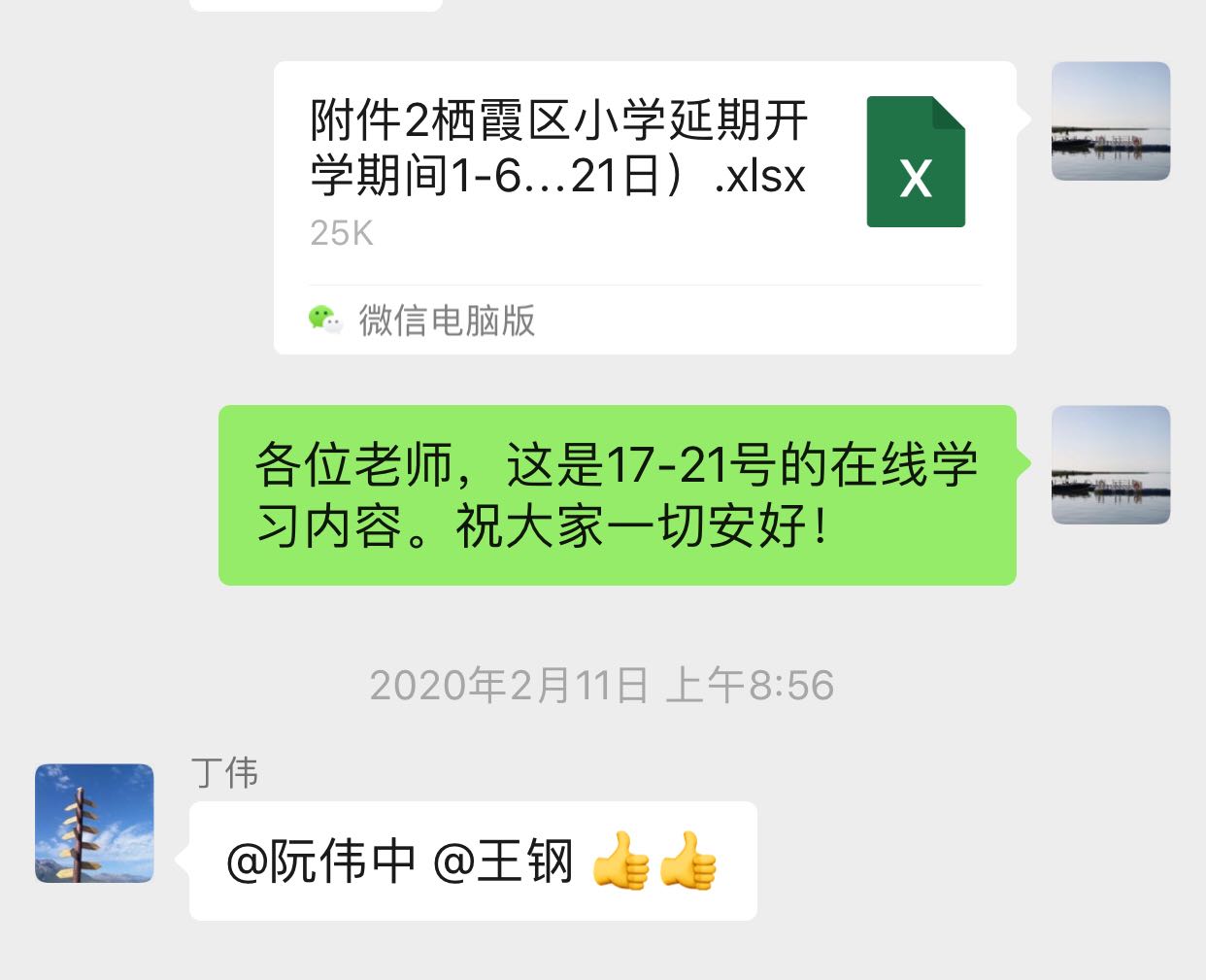Image resolution: width=1206 pixels, height=980 pixels.
Task: Tap the sender avatar beside the xlsx file
Action: coord(1111,121)
